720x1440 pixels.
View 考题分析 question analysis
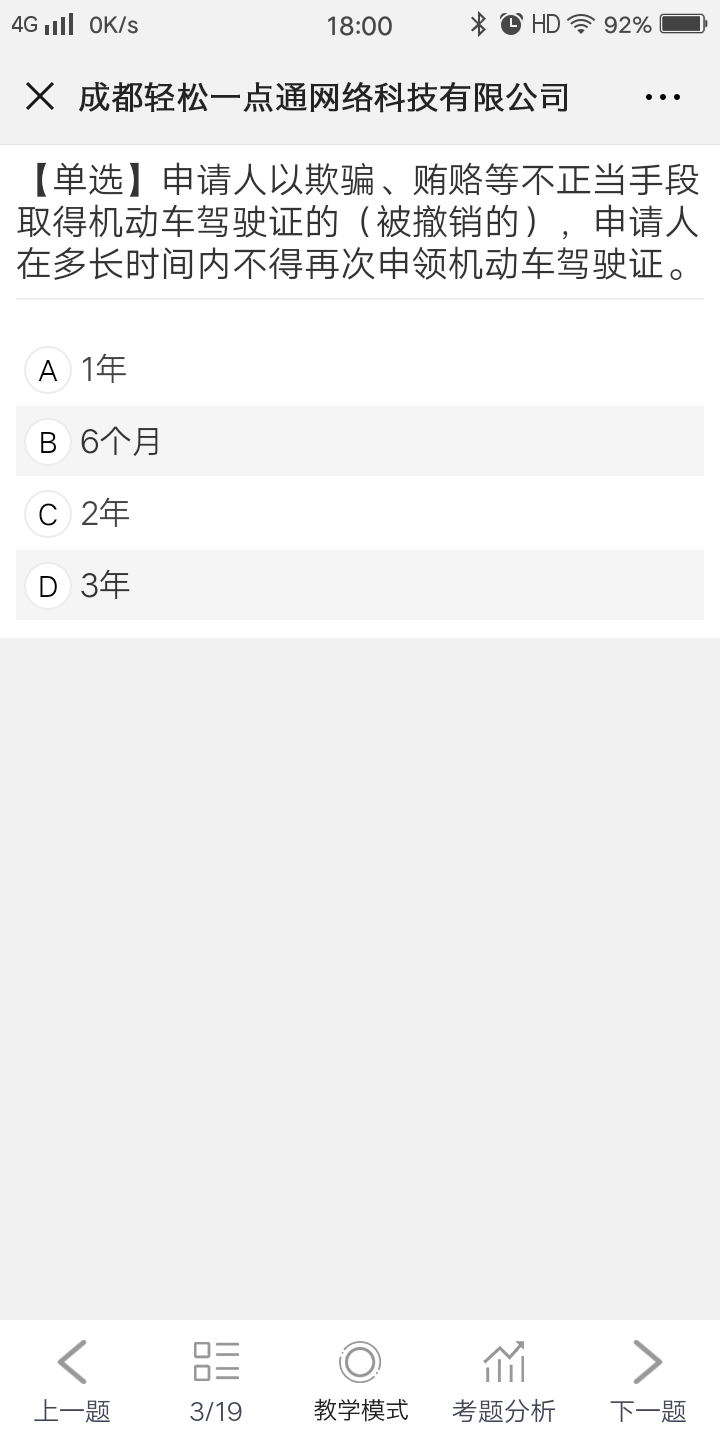click(504, 1381)
